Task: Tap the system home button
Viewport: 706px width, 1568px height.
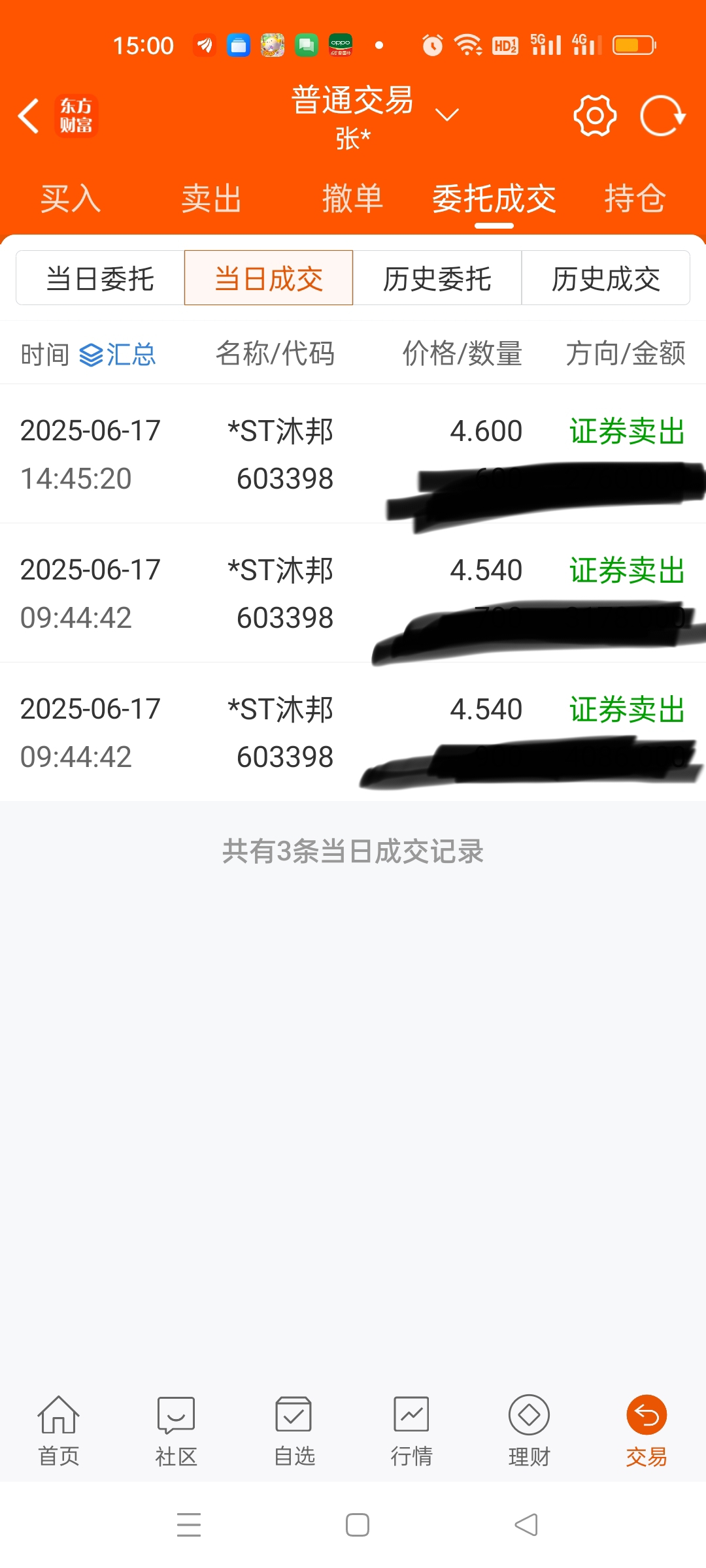Action: [358, 1525]
